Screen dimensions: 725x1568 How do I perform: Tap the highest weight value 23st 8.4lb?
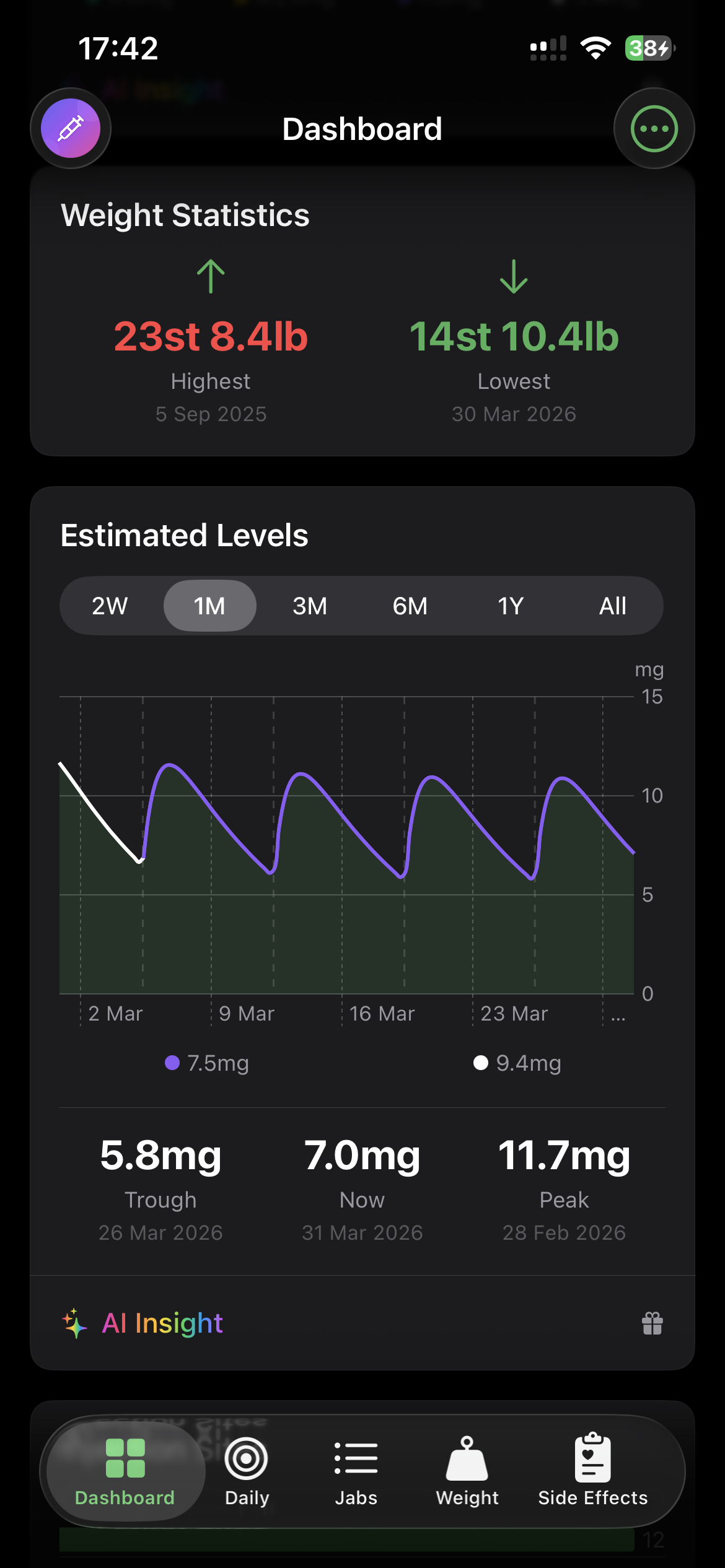[210, 335]
